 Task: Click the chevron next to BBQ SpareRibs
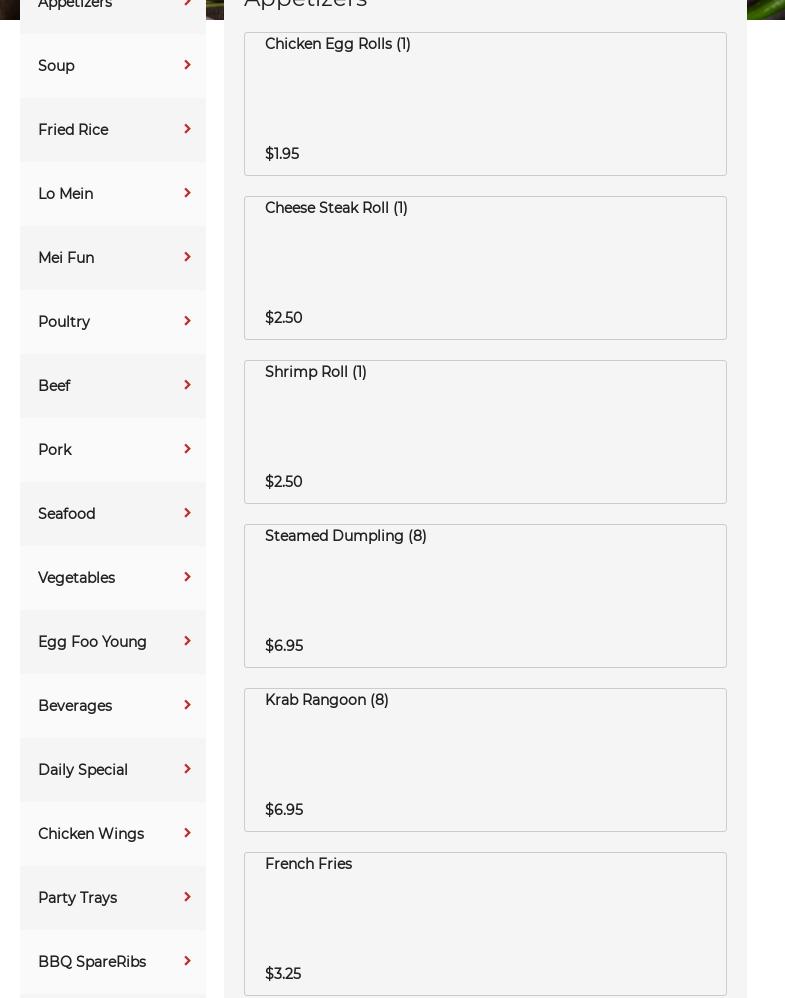pos(187,961)
